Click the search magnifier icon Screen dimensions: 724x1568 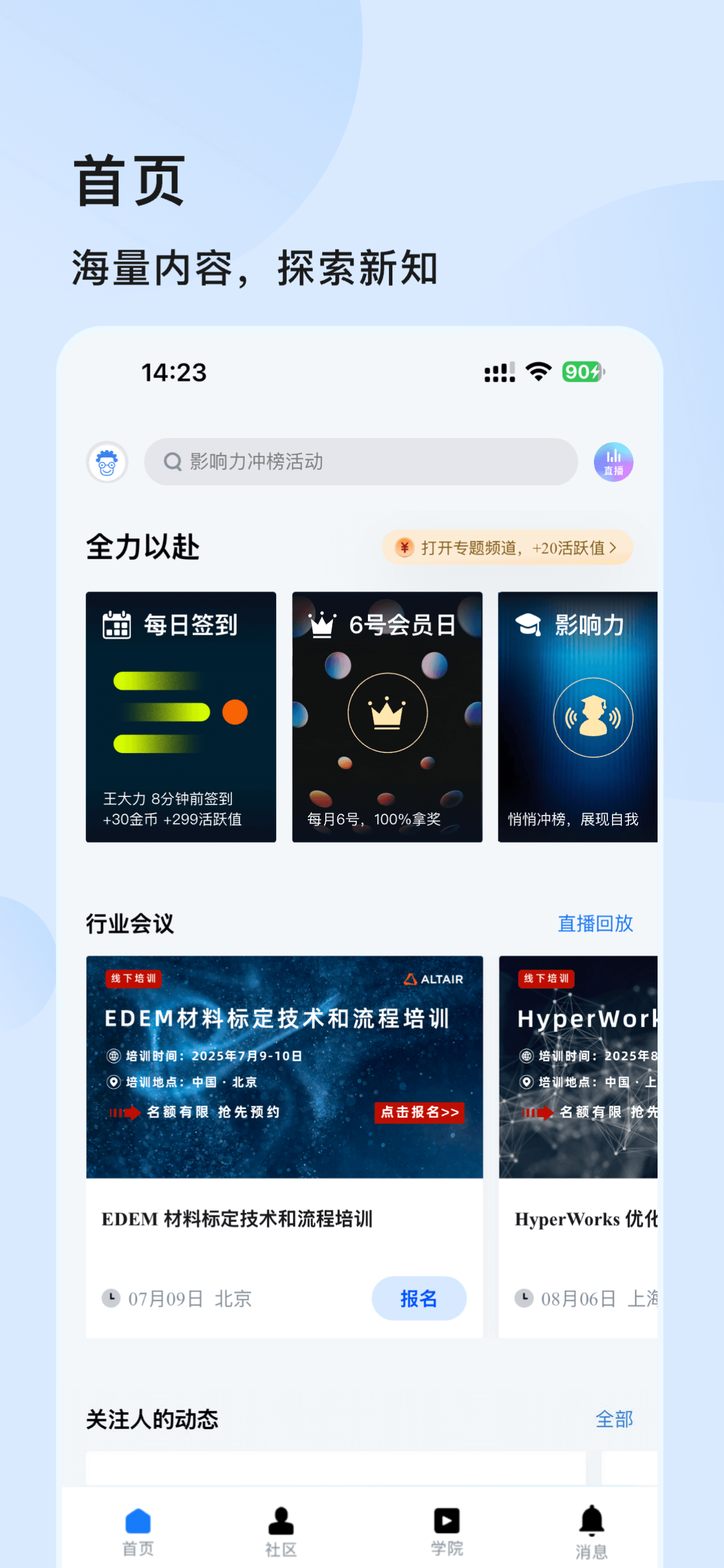(x=172, y=462)
